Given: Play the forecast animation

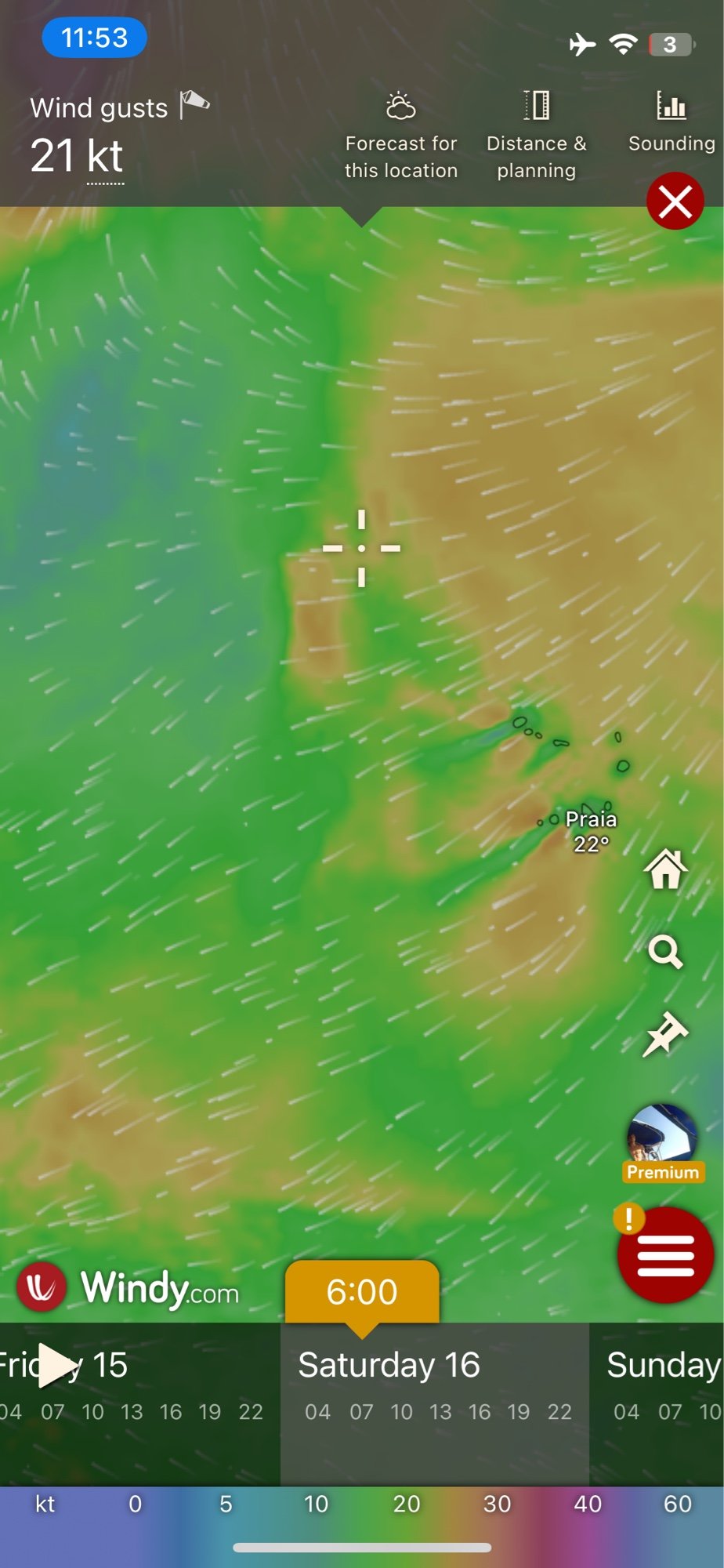Looking at the screenshot, I should point(56,1365).
